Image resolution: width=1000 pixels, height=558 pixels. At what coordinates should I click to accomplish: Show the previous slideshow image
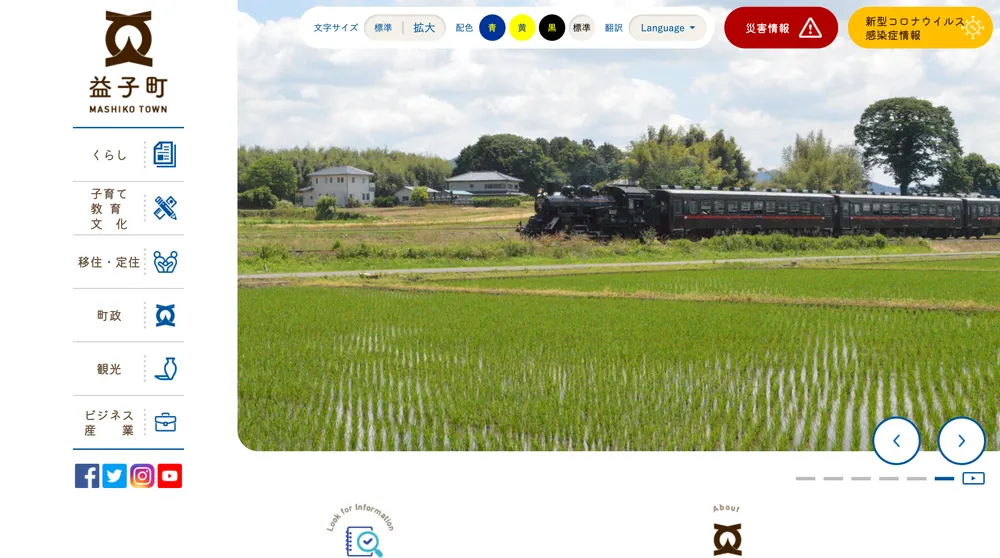click(x=896, y=441)
